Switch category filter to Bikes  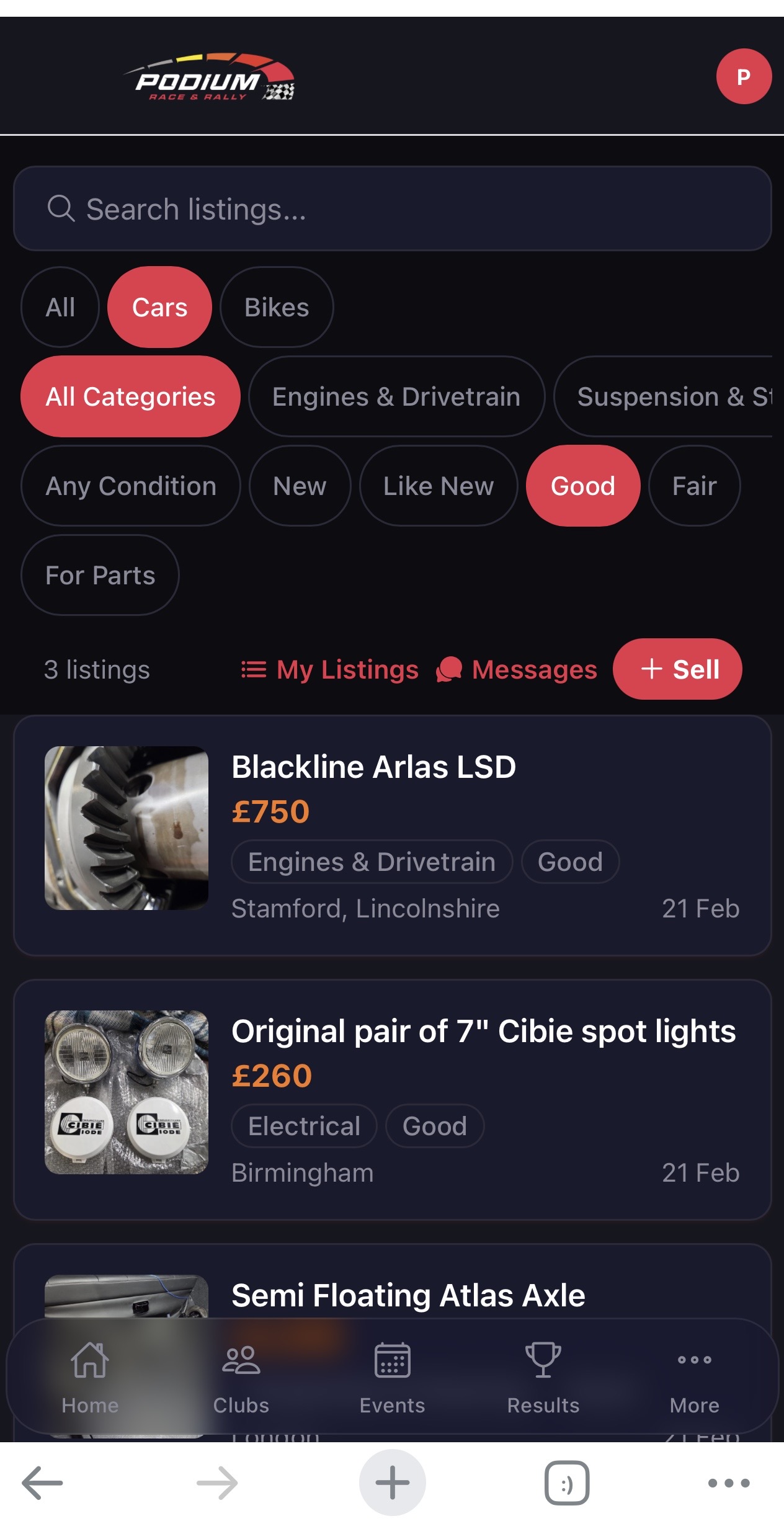coord(276,306)
